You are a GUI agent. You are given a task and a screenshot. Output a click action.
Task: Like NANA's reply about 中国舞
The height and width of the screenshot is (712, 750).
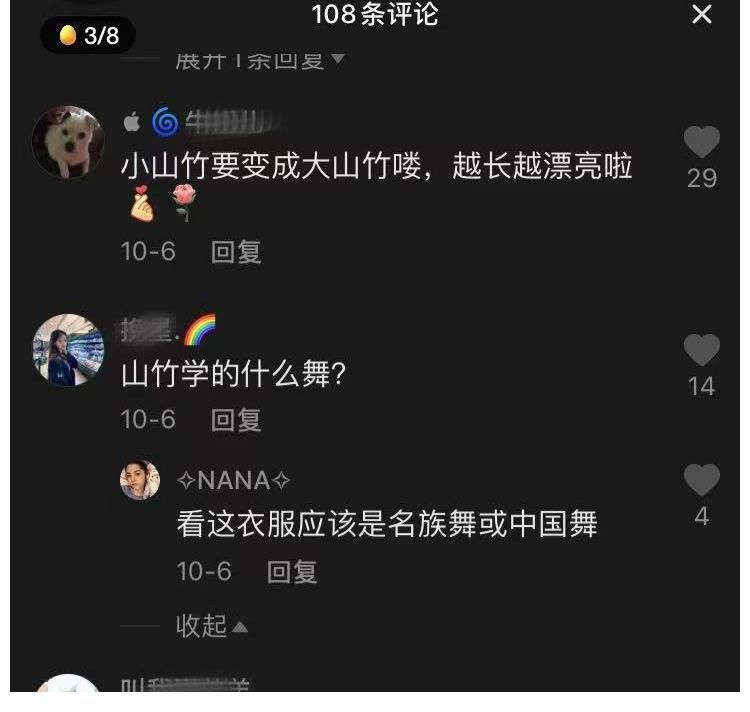tap(702, 482)
